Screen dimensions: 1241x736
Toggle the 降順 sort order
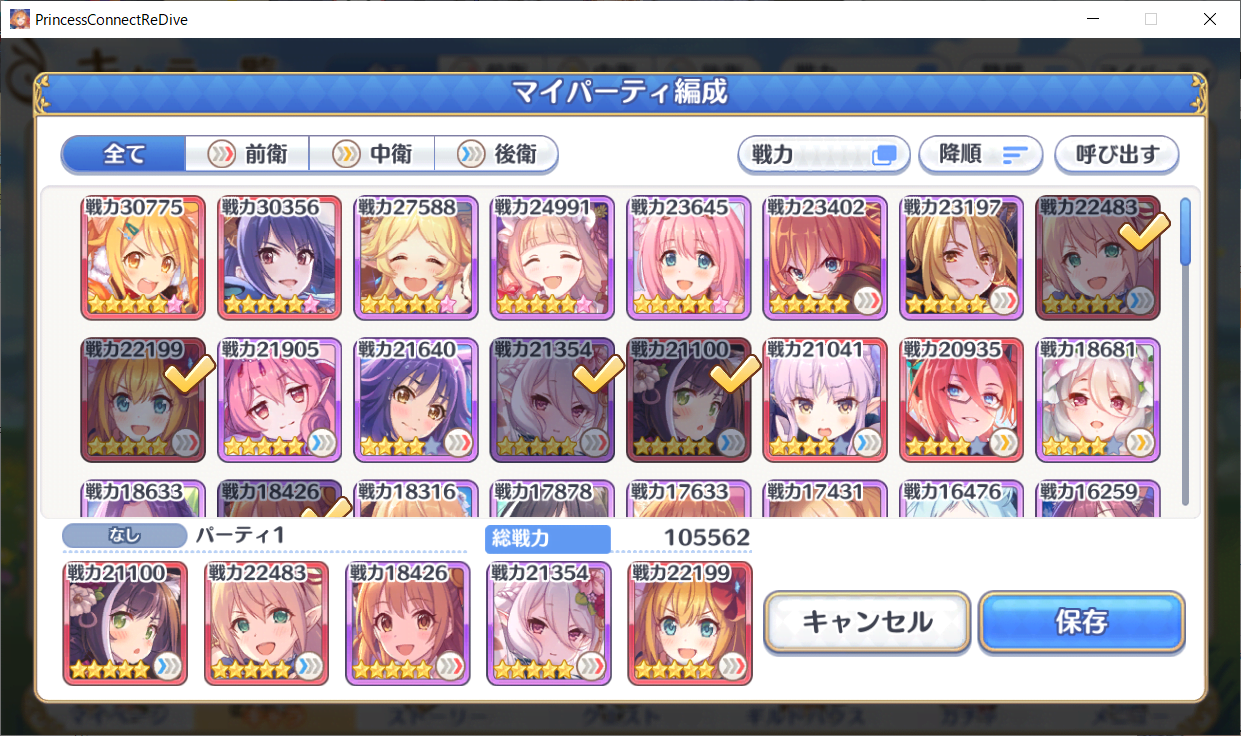tap(981, 155)
